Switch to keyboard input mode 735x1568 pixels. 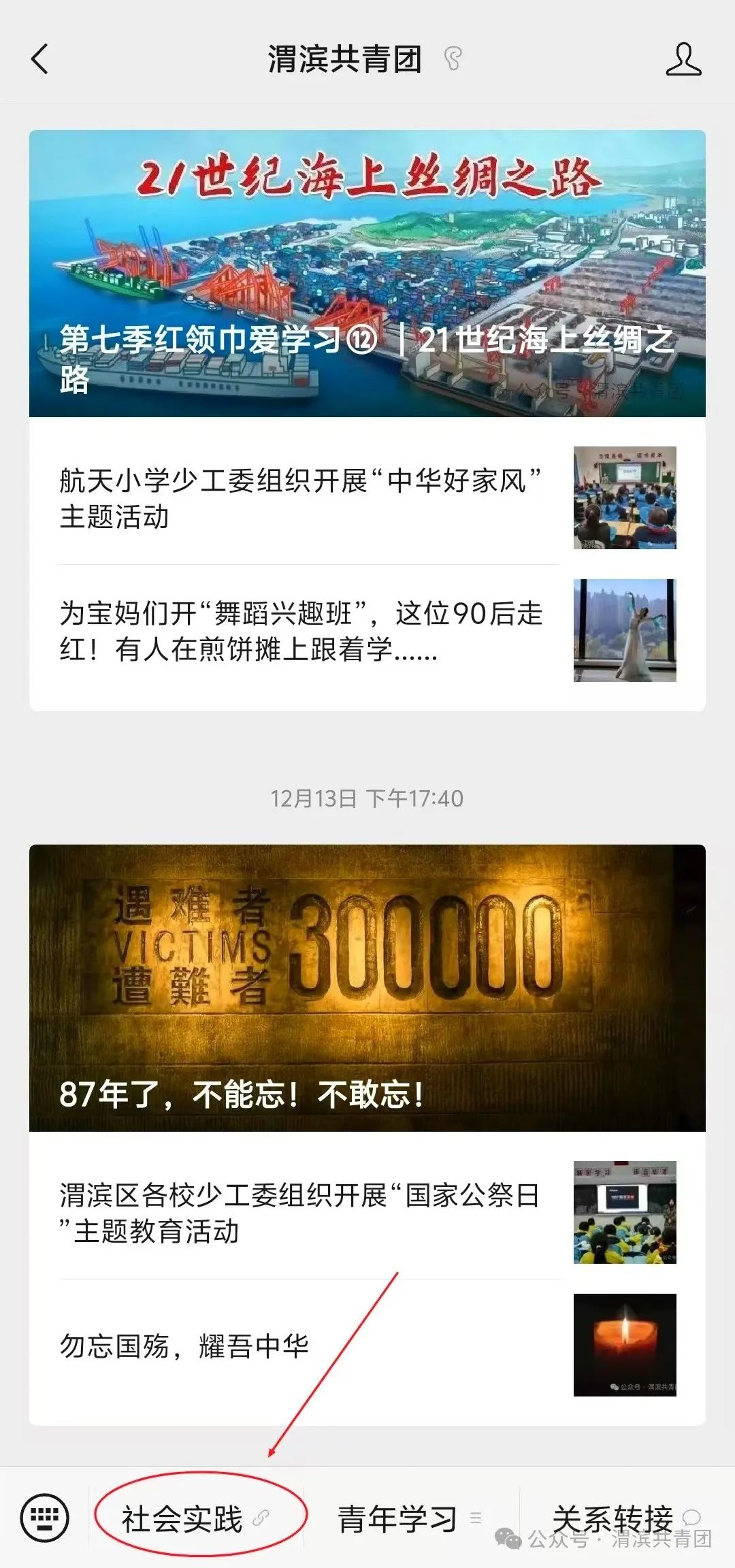45,1518
